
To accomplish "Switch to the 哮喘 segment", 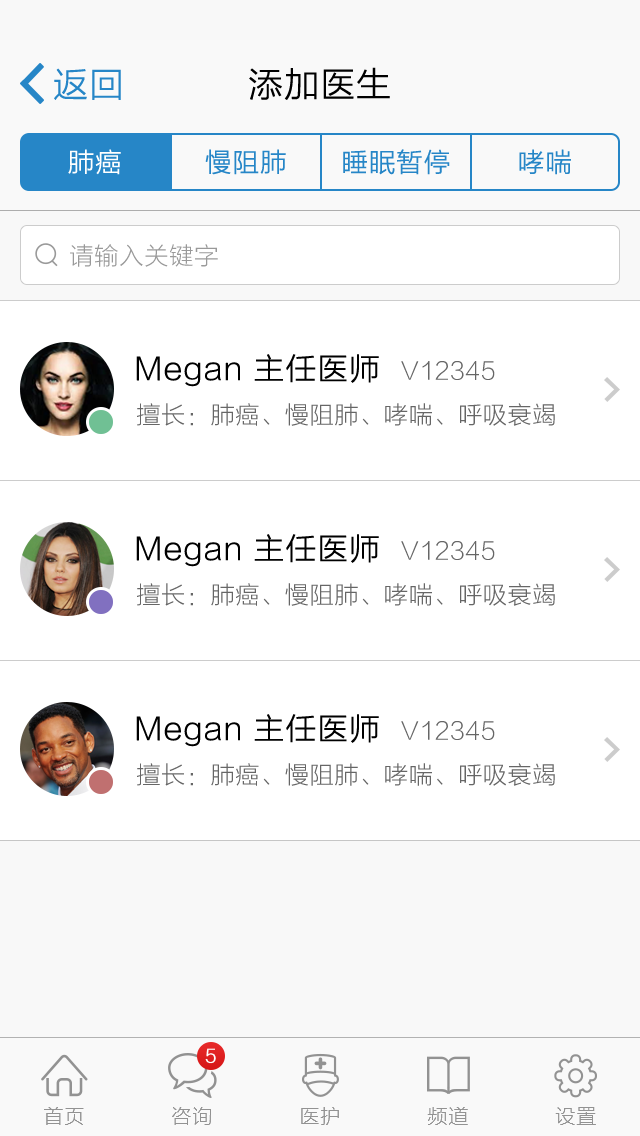I will [x=545, y=161].
